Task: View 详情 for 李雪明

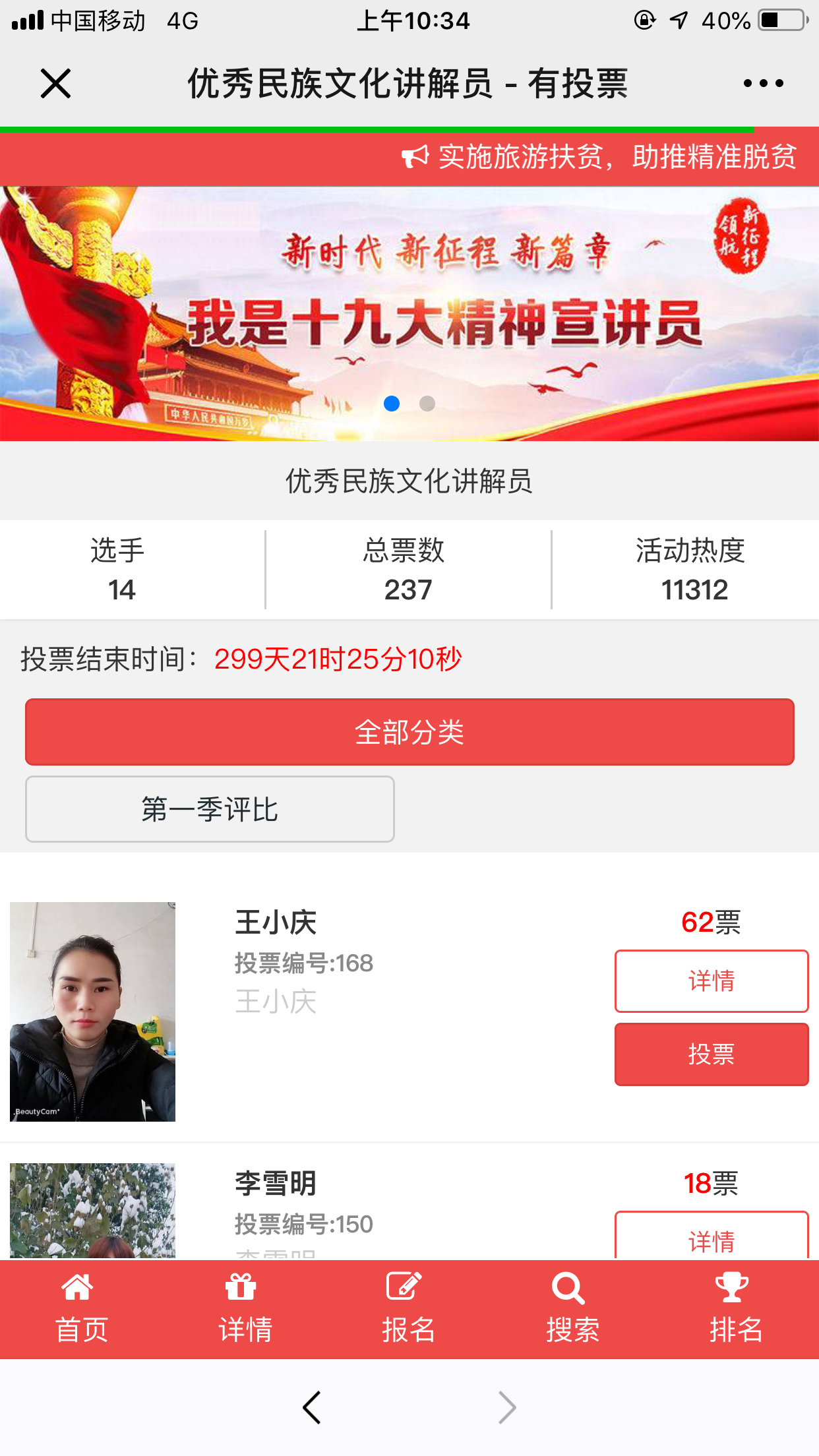Action: tap(711, 1238)
